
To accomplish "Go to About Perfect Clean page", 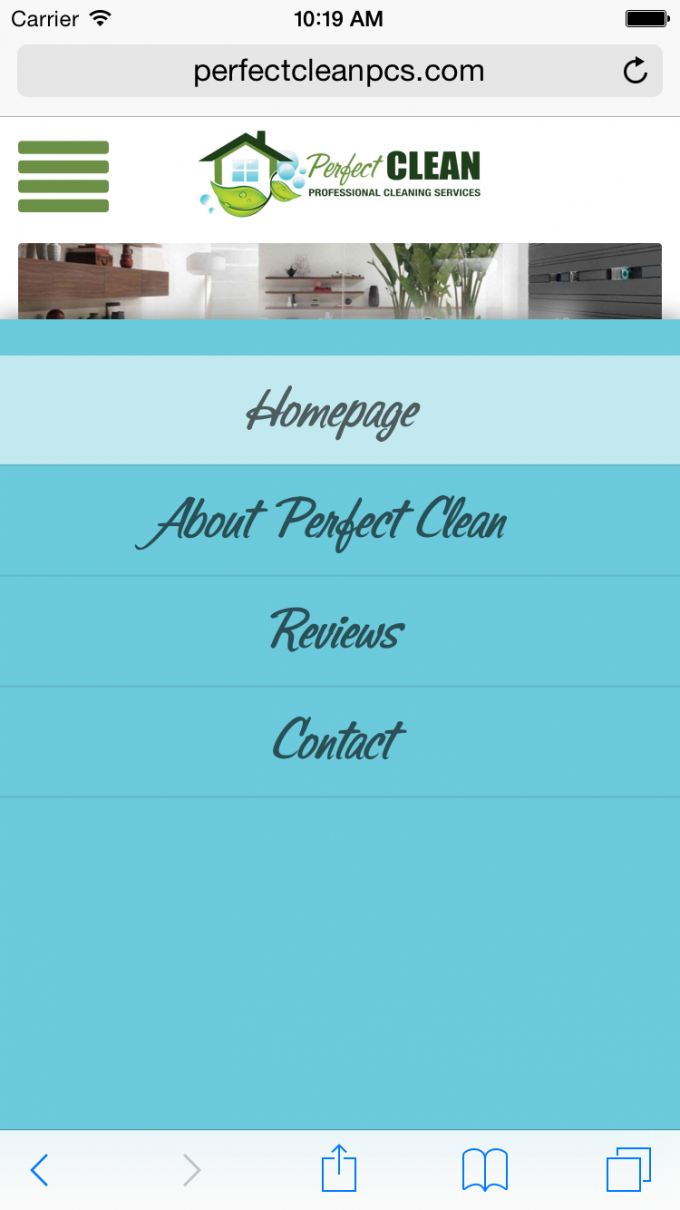I will pos(322,521).
